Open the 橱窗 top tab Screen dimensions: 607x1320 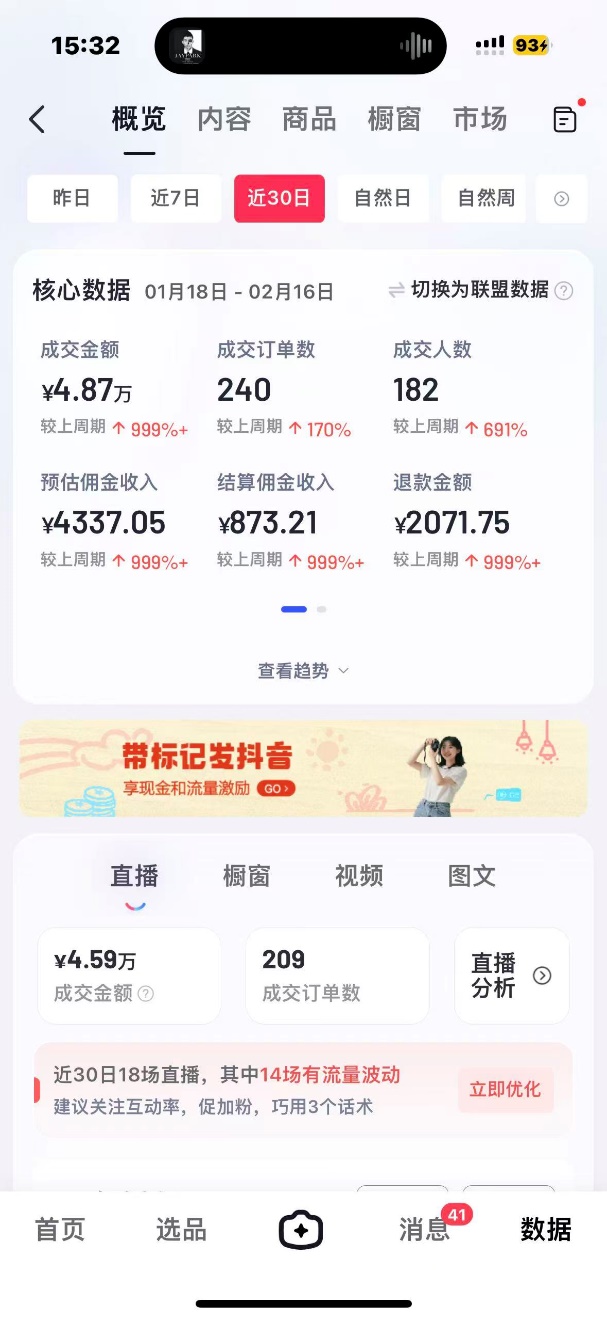(x=394, y=119)
